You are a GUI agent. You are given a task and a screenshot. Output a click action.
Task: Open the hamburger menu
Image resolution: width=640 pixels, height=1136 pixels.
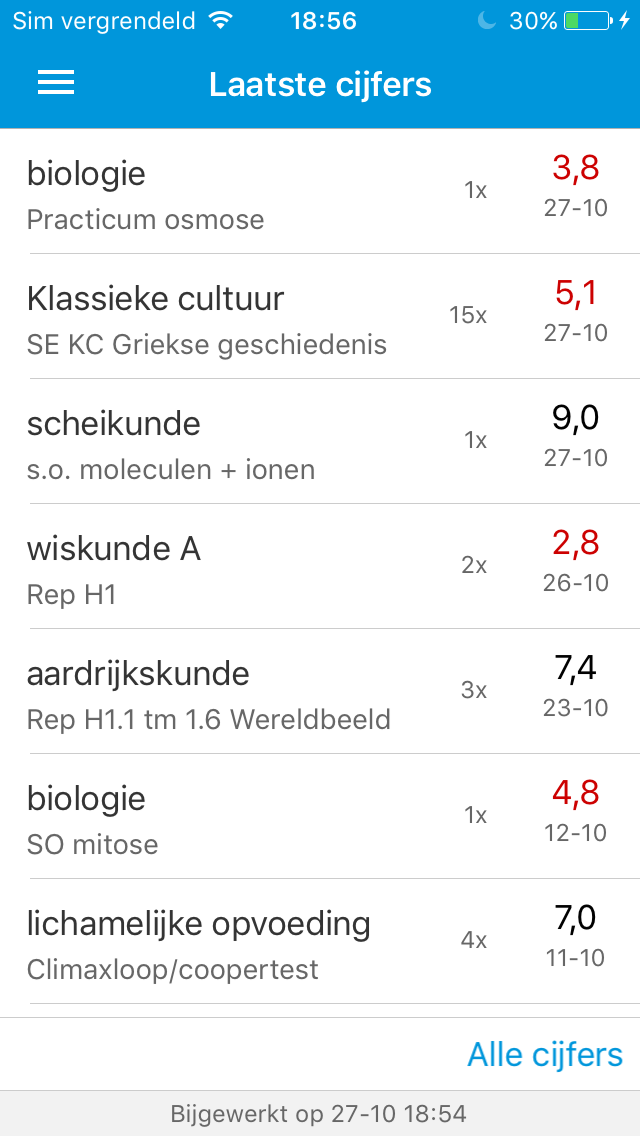pyautogui.click(x=56, y=83)
